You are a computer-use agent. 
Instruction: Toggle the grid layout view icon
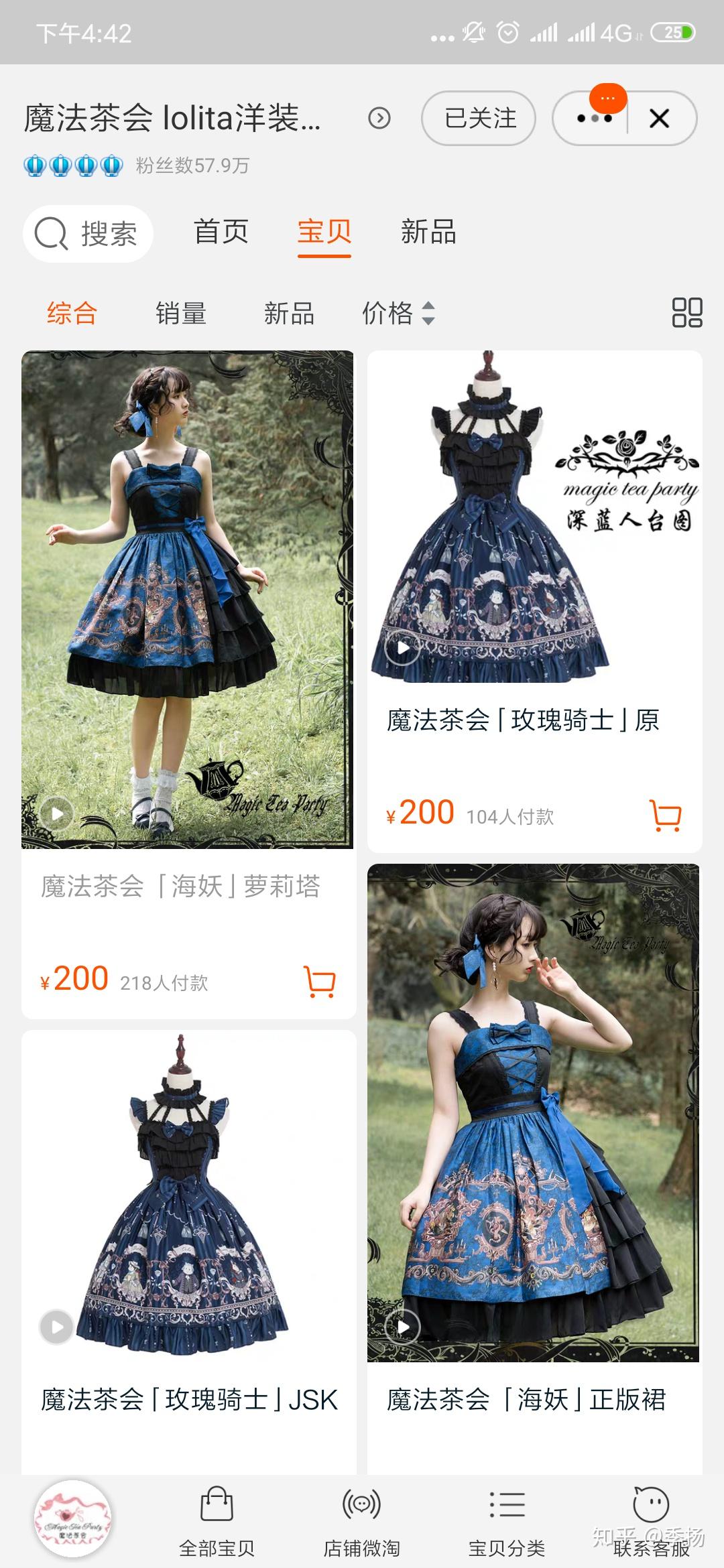[687, 312]
